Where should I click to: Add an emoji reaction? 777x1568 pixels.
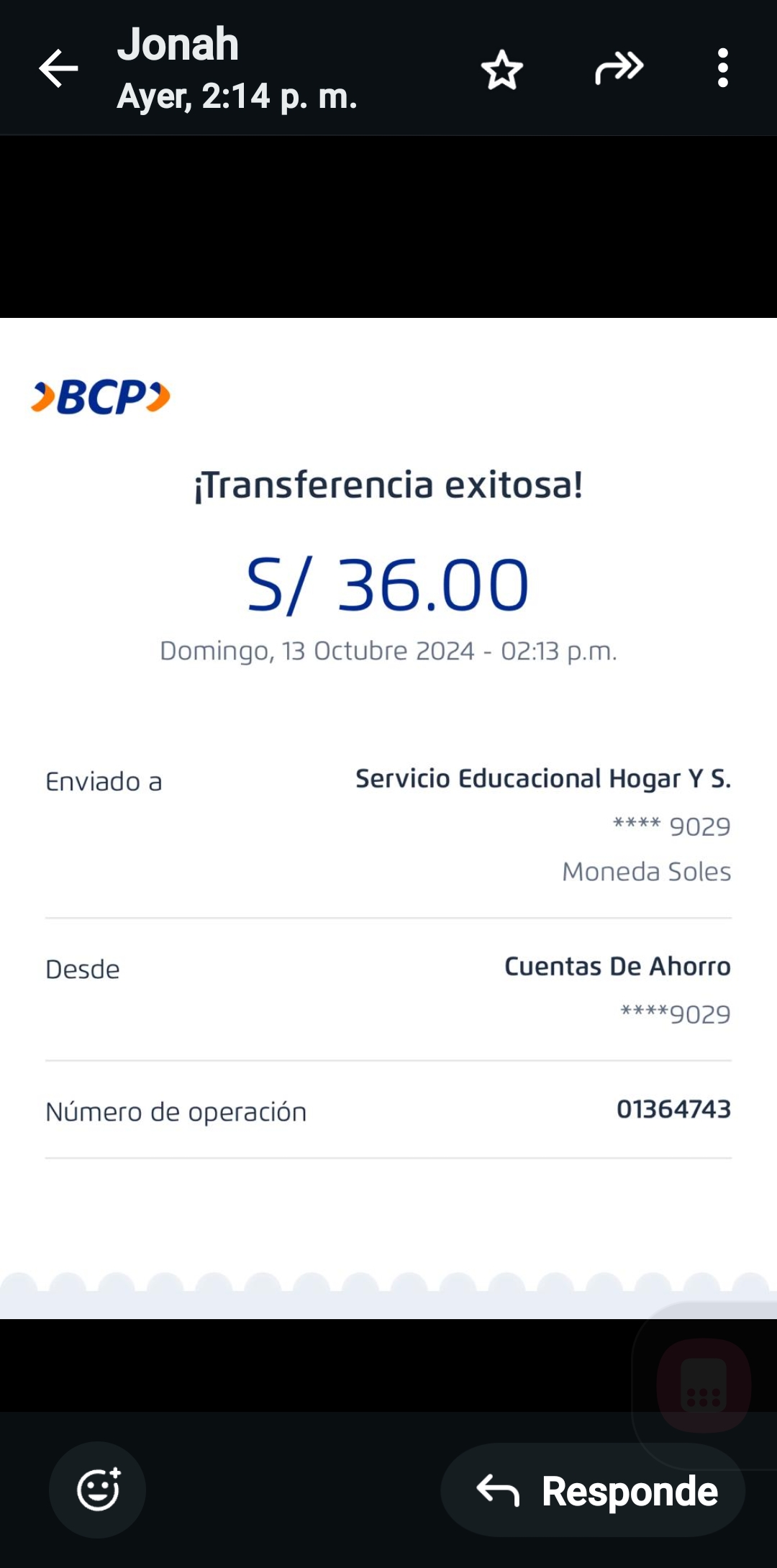[x=98, y=1489]
